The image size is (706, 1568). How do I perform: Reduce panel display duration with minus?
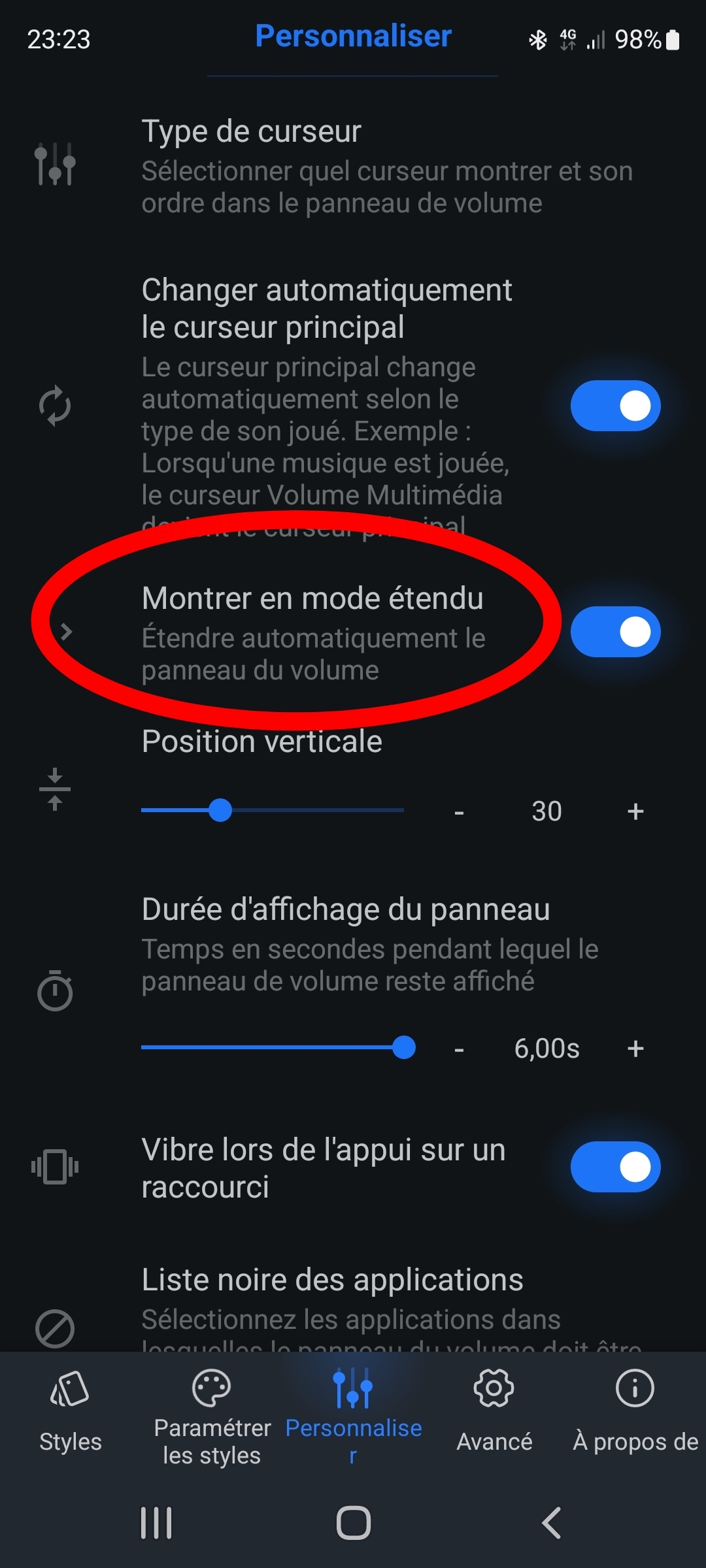pyautogui.click(x=459, y=1049)
